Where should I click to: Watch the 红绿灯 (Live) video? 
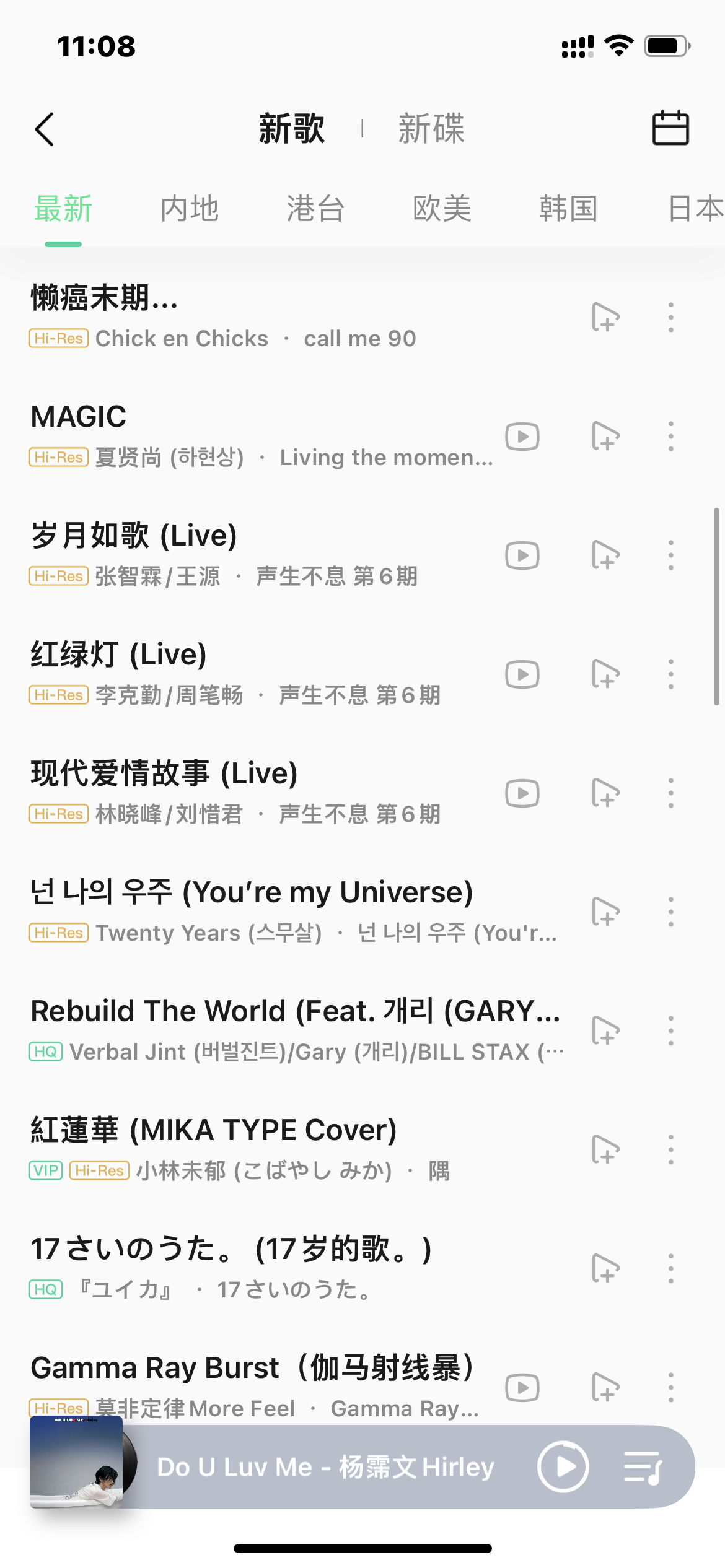point(522,674)
